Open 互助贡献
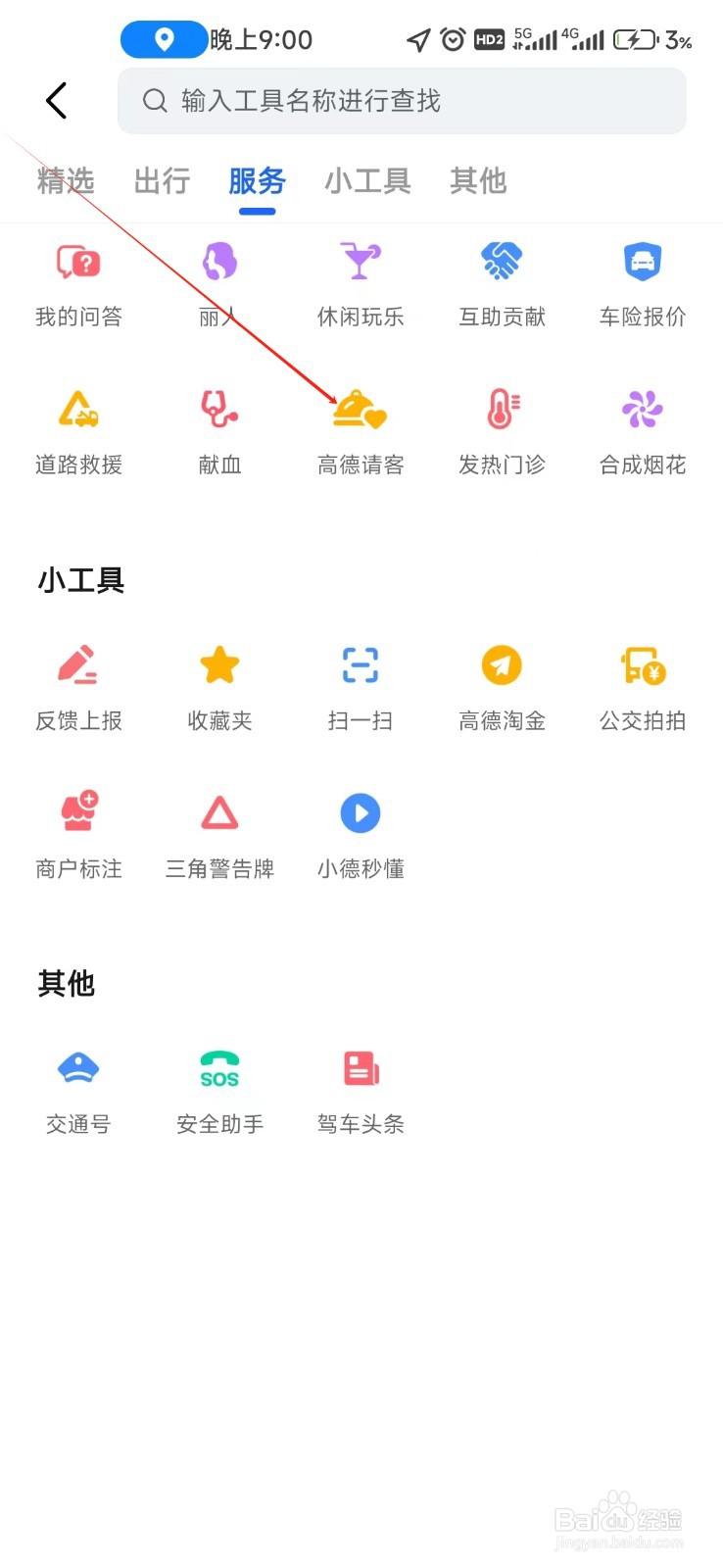The height and width of the screenshot is (1568, 723). 502,284
